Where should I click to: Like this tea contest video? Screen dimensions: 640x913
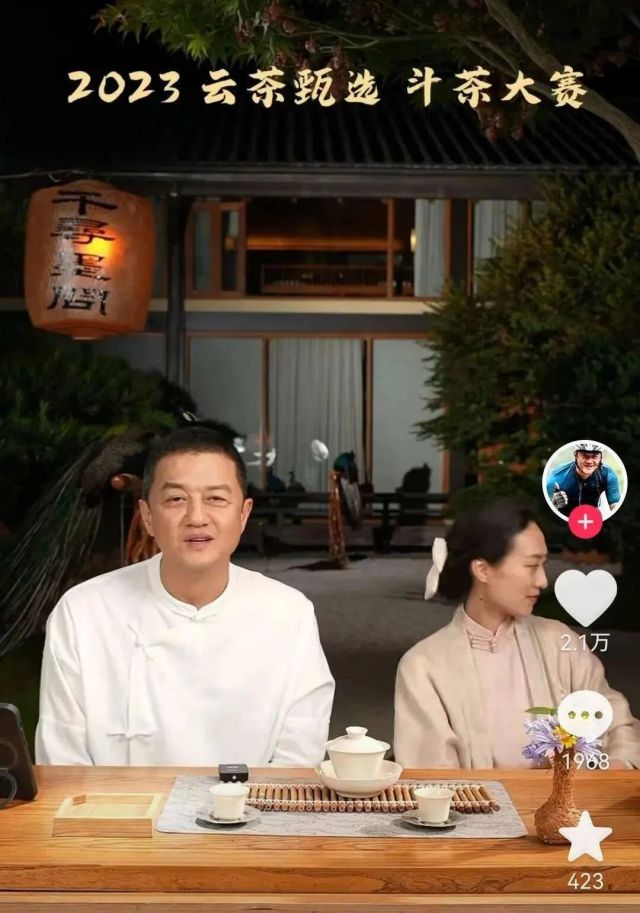(x=585, y=597)
